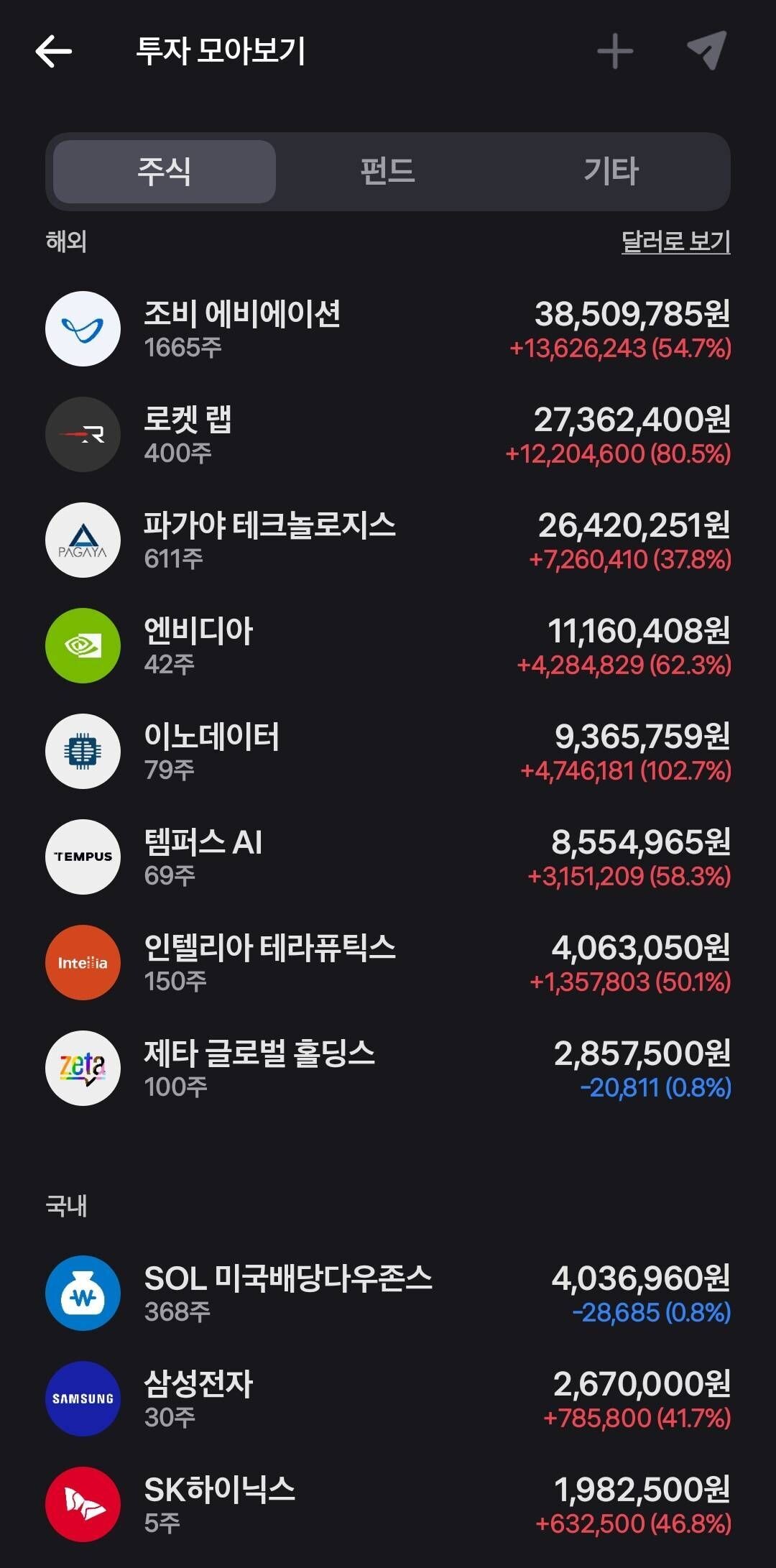Stay on the 주식 tab by selecting it
The image size is (776, 1568).
tap(163, 172)
